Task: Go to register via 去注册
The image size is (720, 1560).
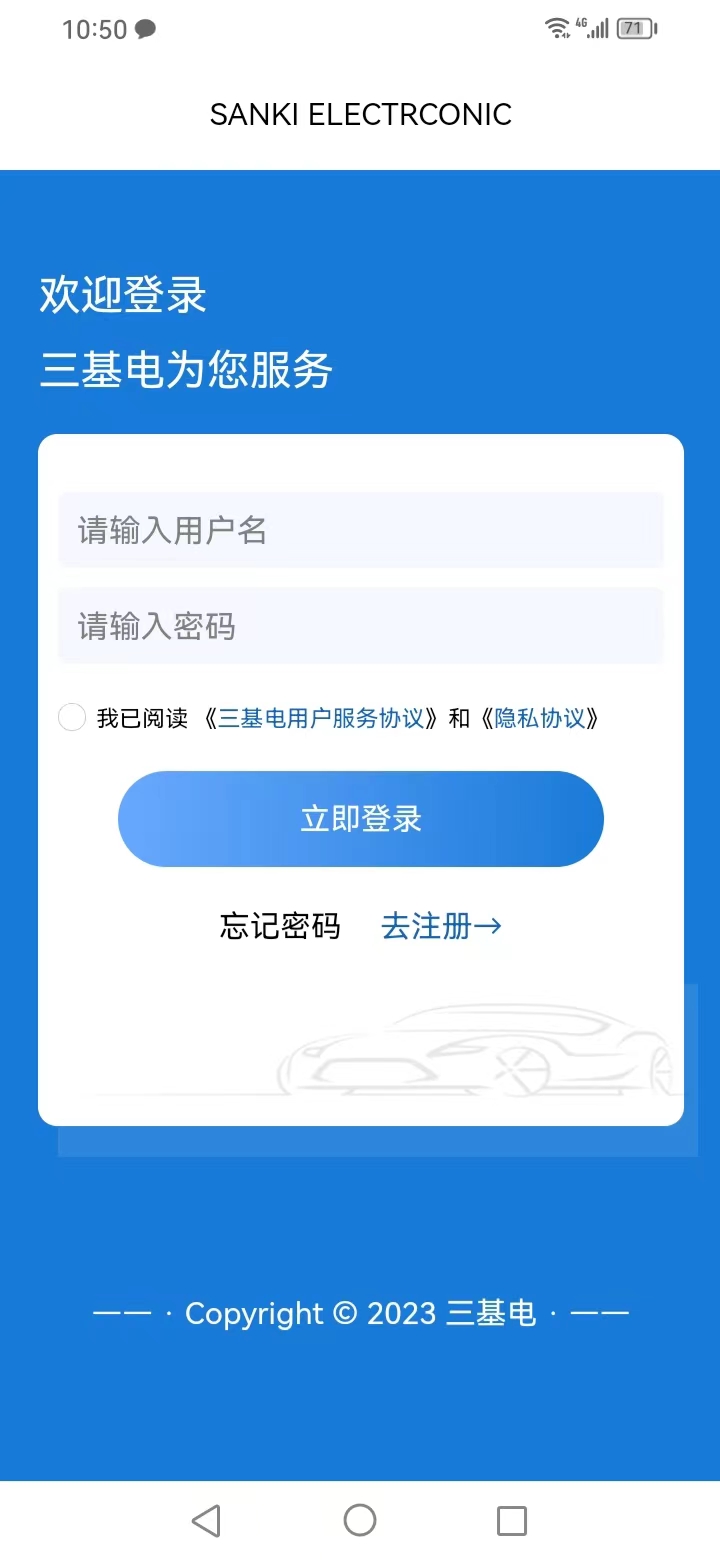Action: [x=441, y=926]
